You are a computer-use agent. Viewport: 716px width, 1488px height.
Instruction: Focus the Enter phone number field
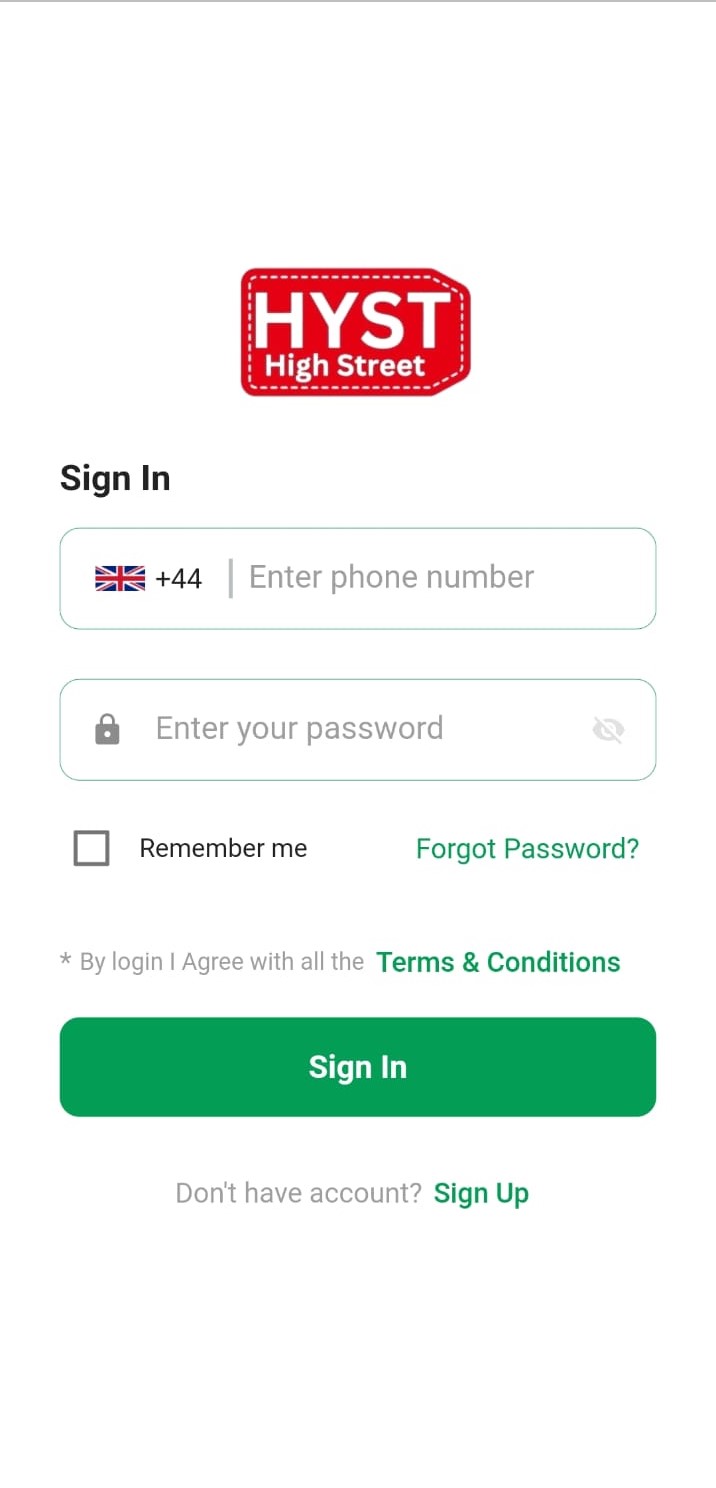point(440,578)
